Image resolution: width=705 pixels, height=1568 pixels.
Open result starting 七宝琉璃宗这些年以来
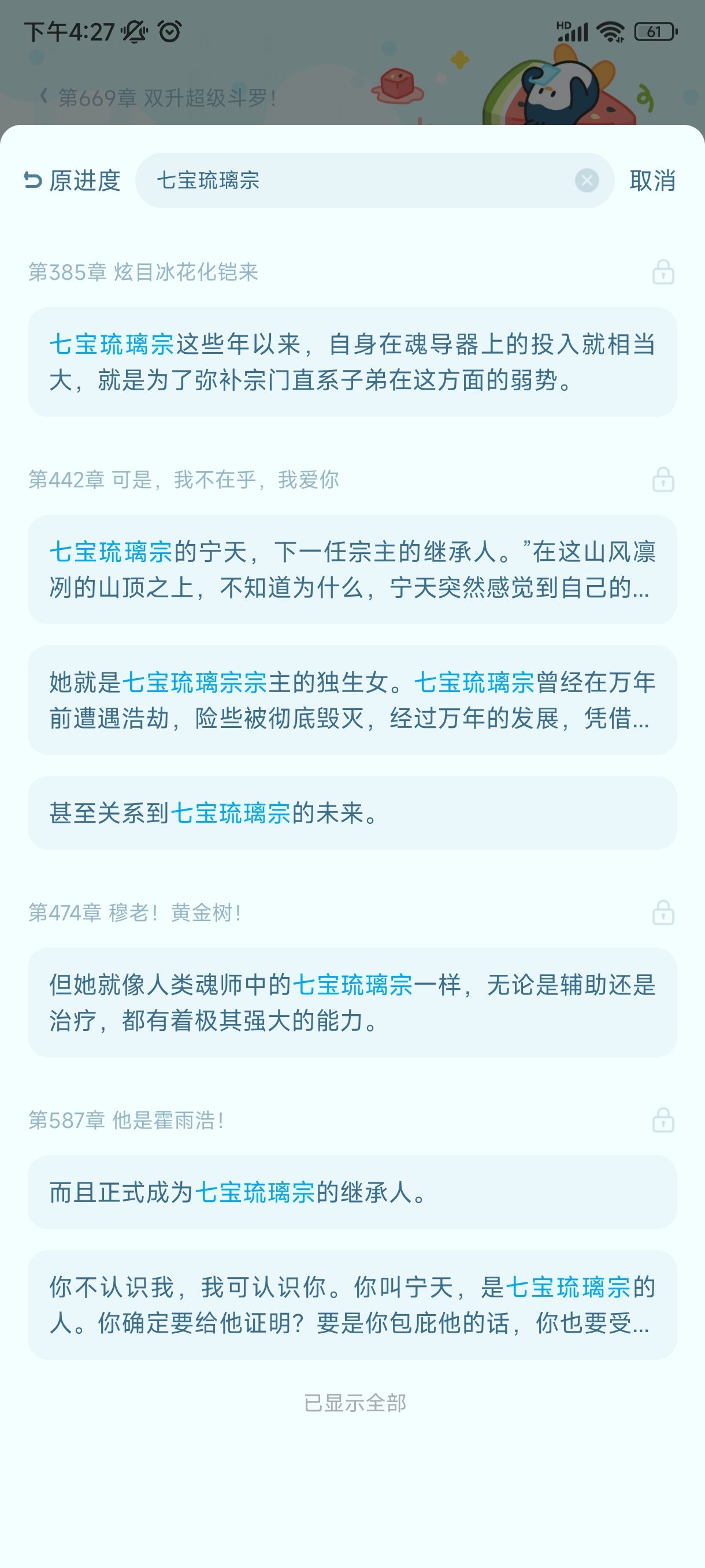(352, 362)
